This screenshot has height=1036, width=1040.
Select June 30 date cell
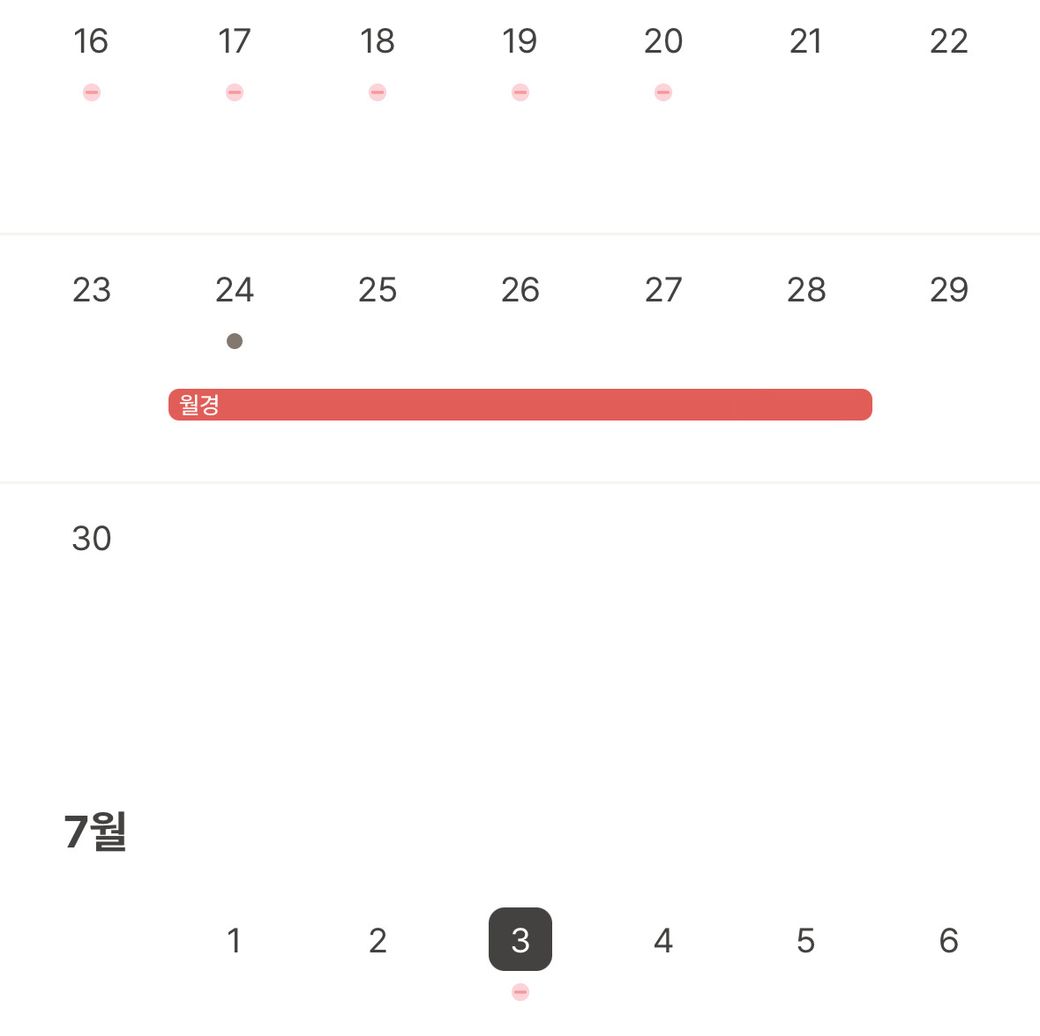91,539
